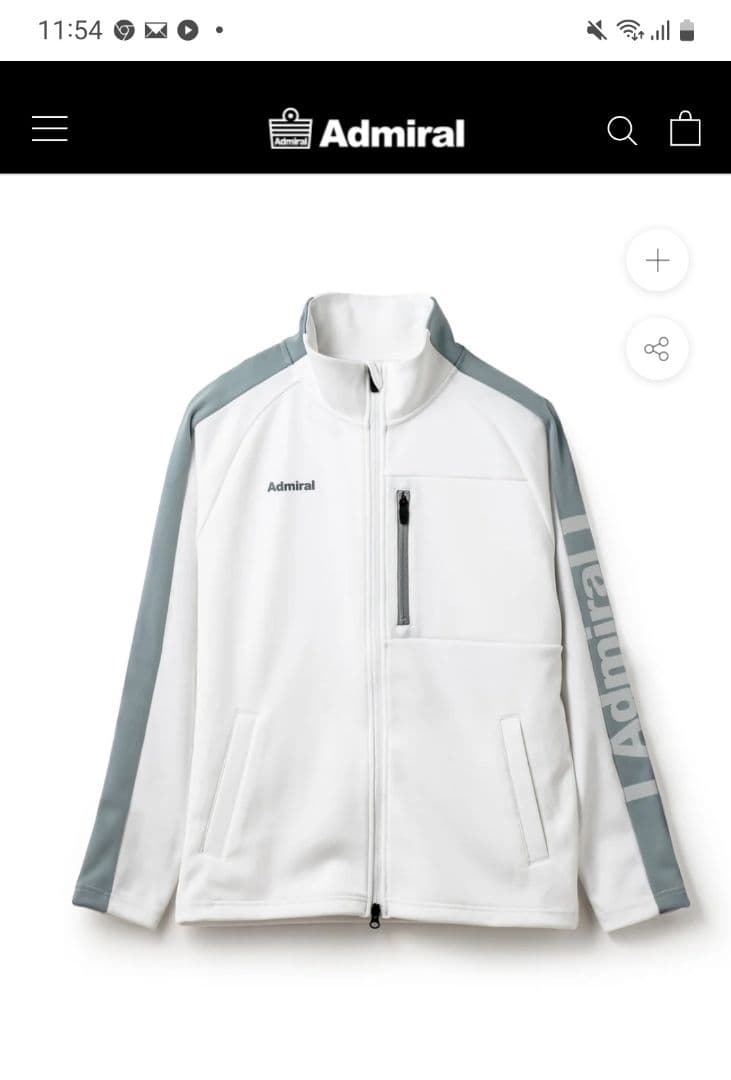The image size is (731, 1080).
Task: Tap the Gmail notification icon
Action: click(156, 29)
